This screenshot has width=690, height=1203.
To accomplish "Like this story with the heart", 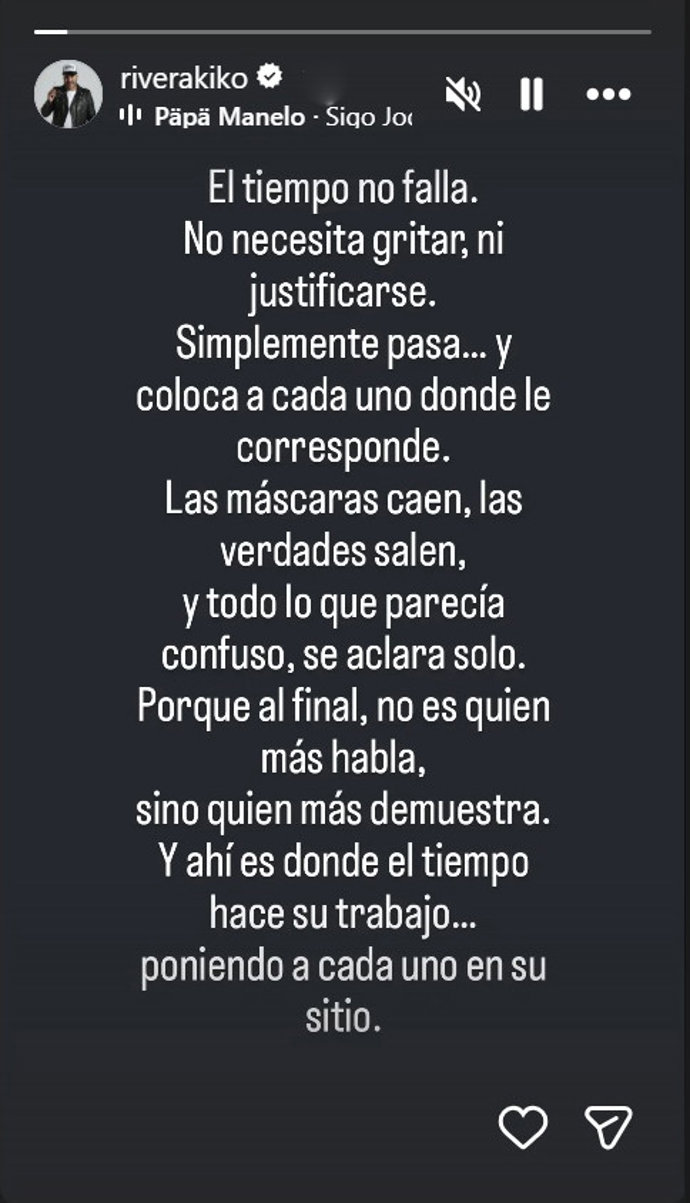I will (523, 1129).
